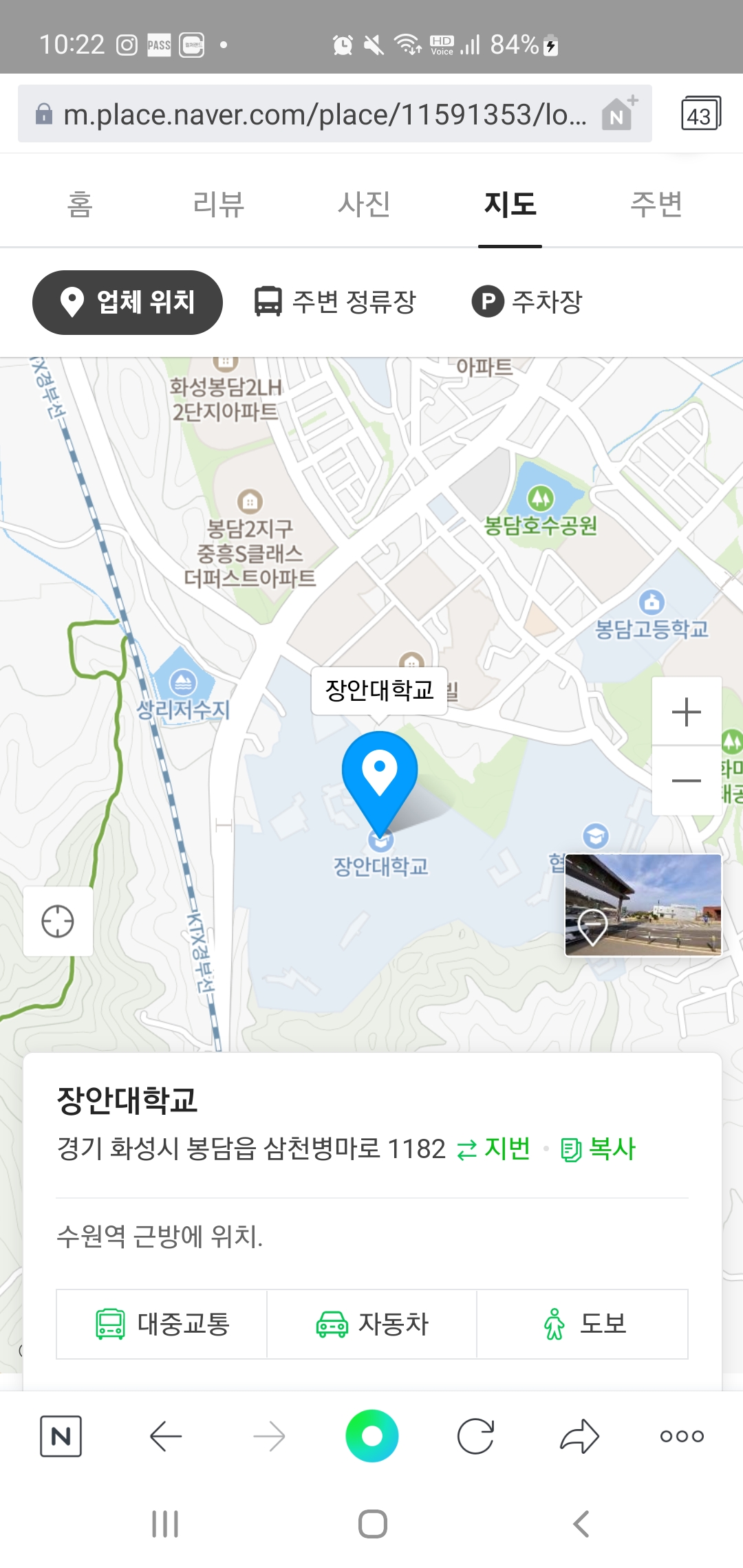Get 자동차 driving directions
This screenshot has width=743, height=1568.
pyautogui.click(x=372, y=1324)
